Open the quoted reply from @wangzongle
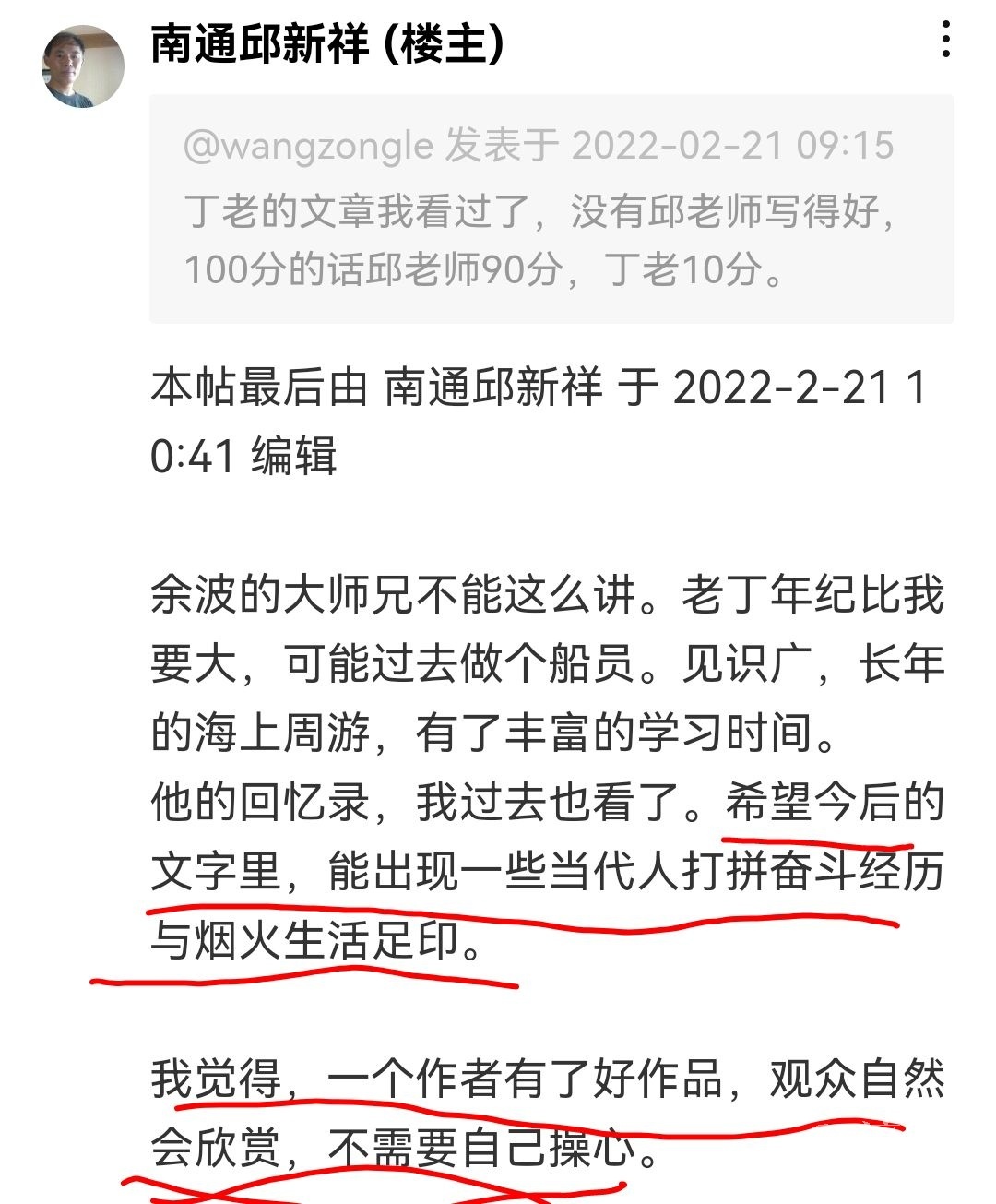This screenshot has width=996, height=1204. pos(551,209)
